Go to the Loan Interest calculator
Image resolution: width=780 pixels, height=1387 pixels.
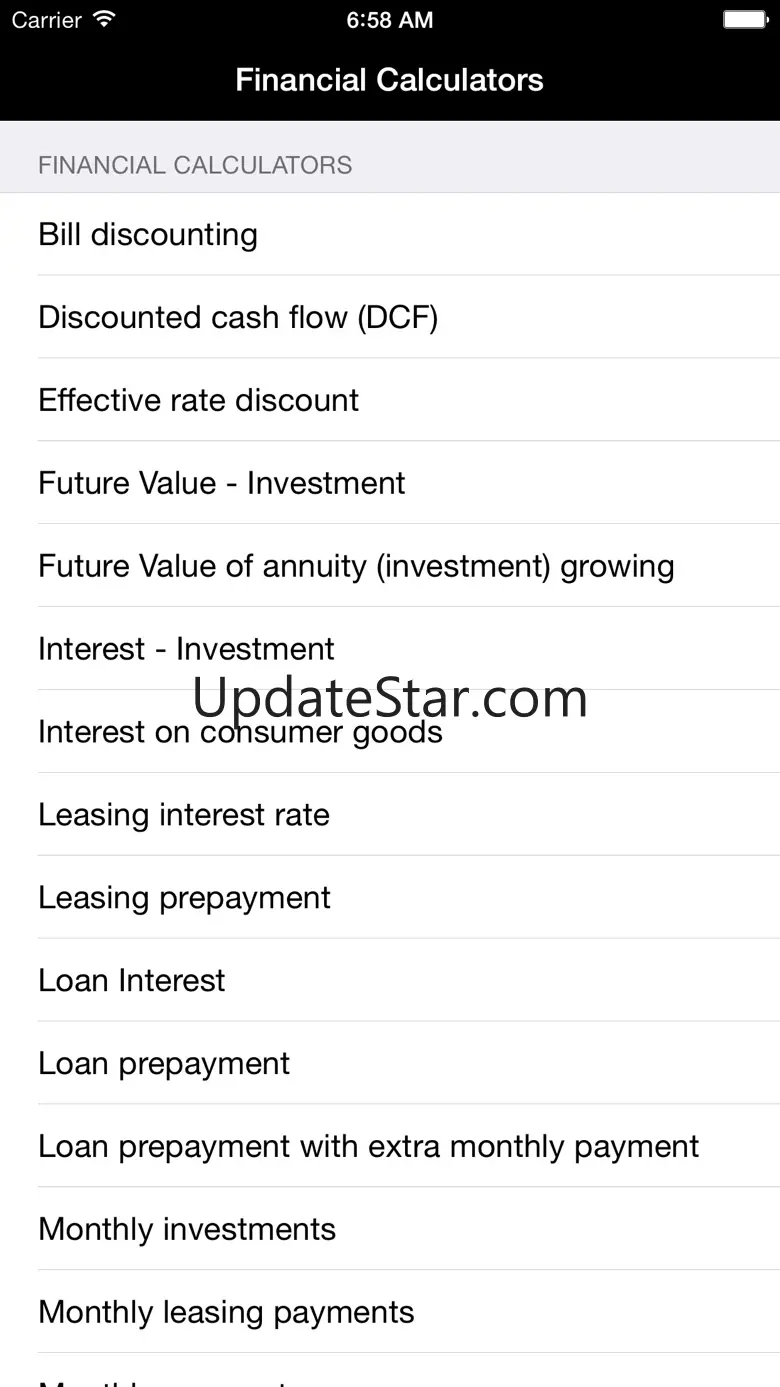click(x=132, y=982)
